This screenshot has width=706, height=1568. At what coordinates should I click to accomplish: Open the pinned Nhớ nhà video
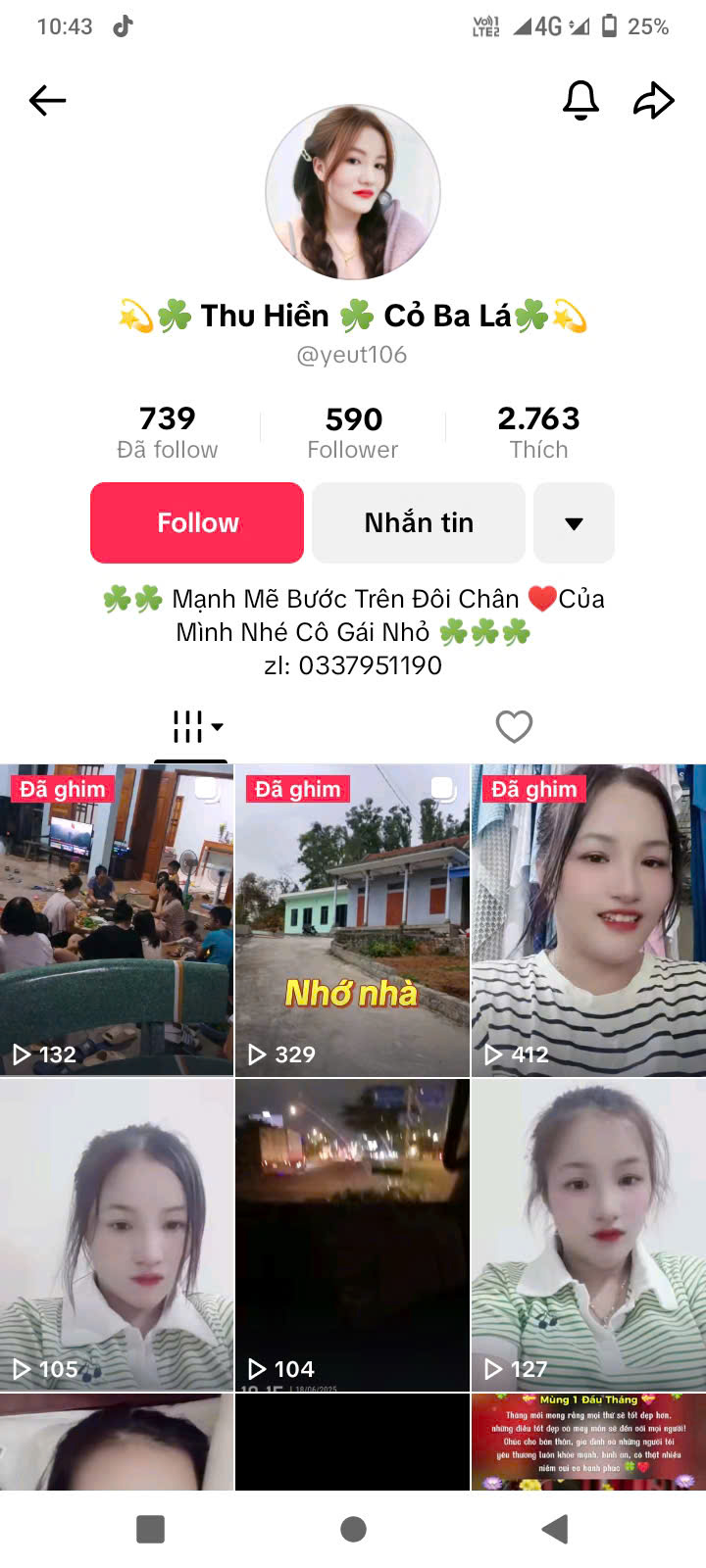353,919
